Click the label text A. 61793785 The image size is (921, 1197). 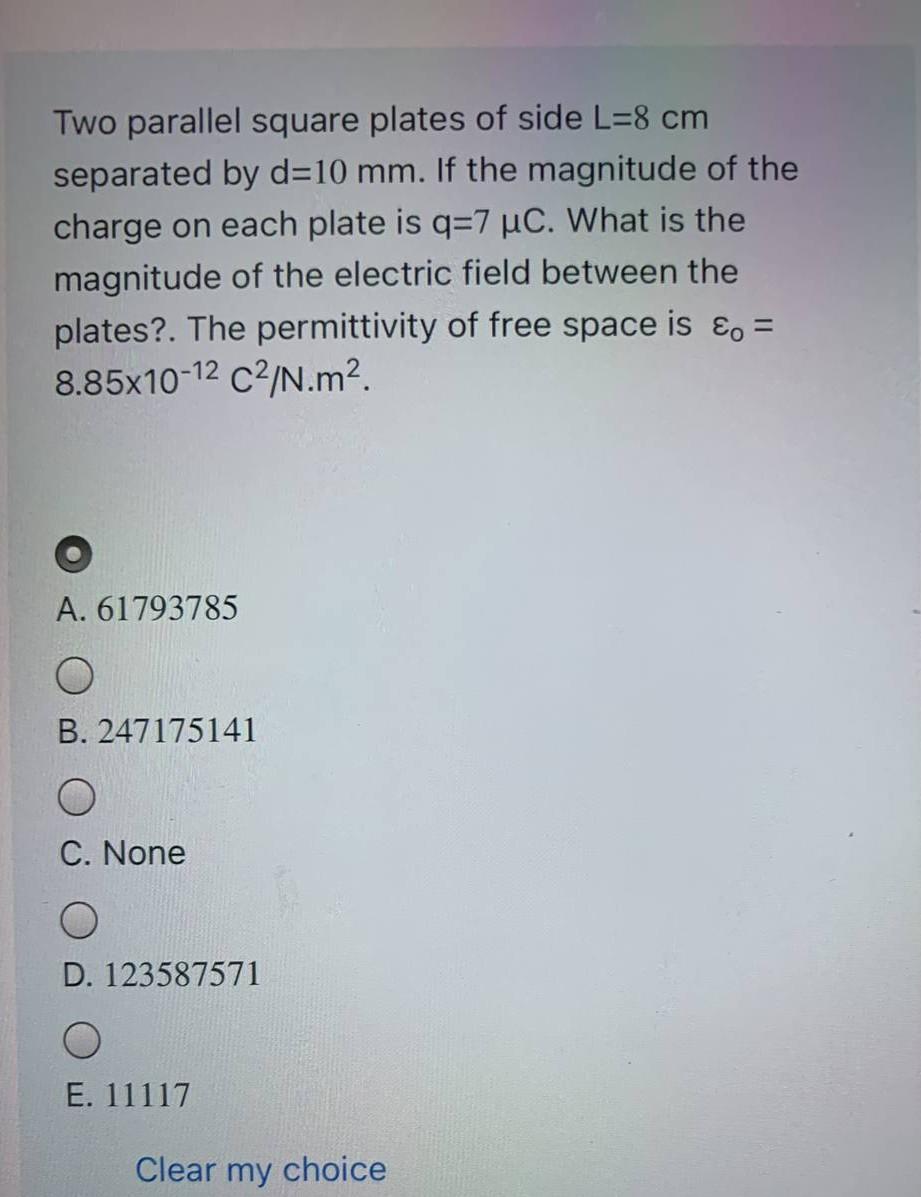(147, 608)
